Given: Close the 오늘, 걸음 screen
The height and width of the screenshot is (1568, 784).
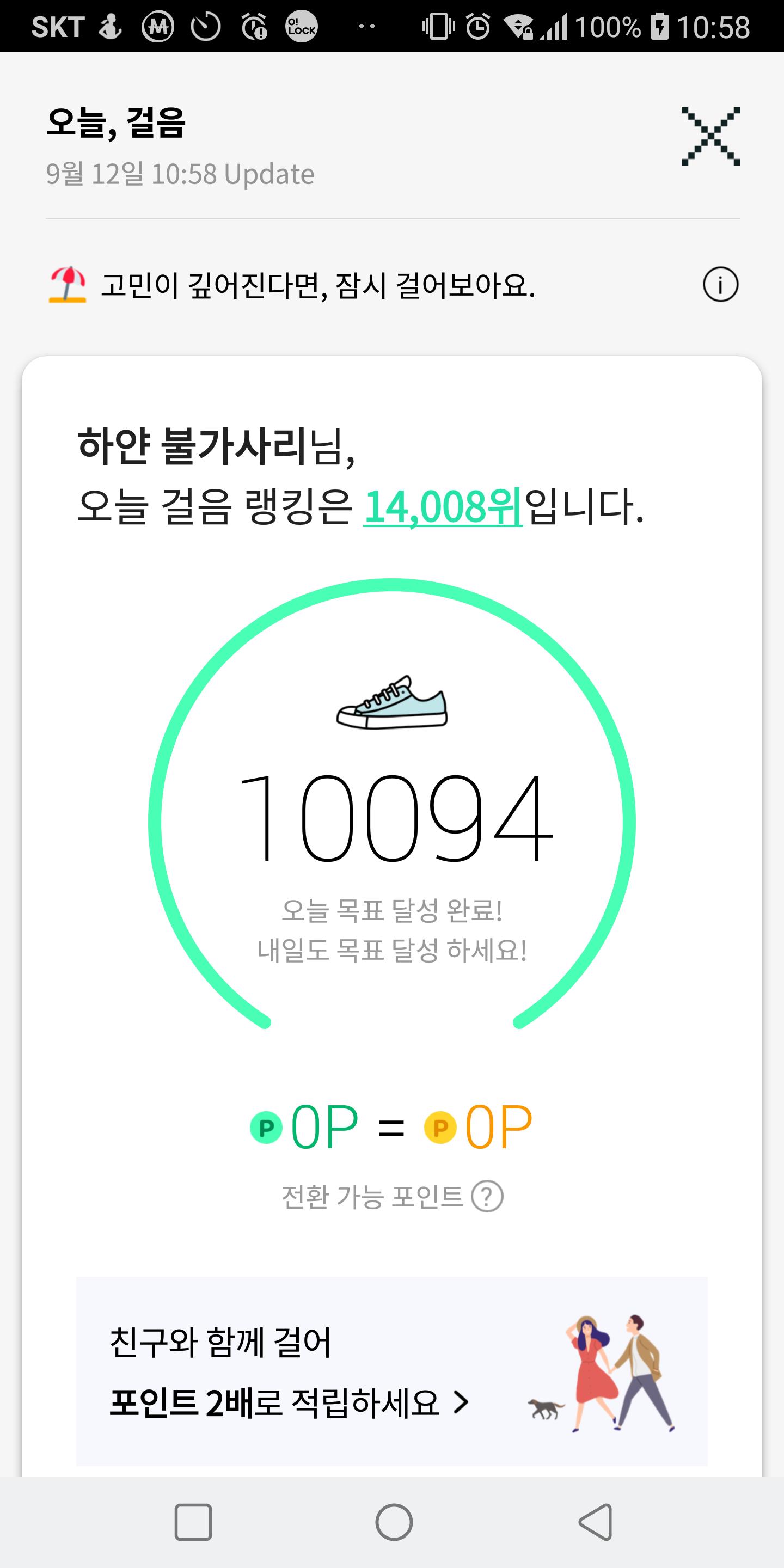Looking at the screenshot, I should coord(710,136).
